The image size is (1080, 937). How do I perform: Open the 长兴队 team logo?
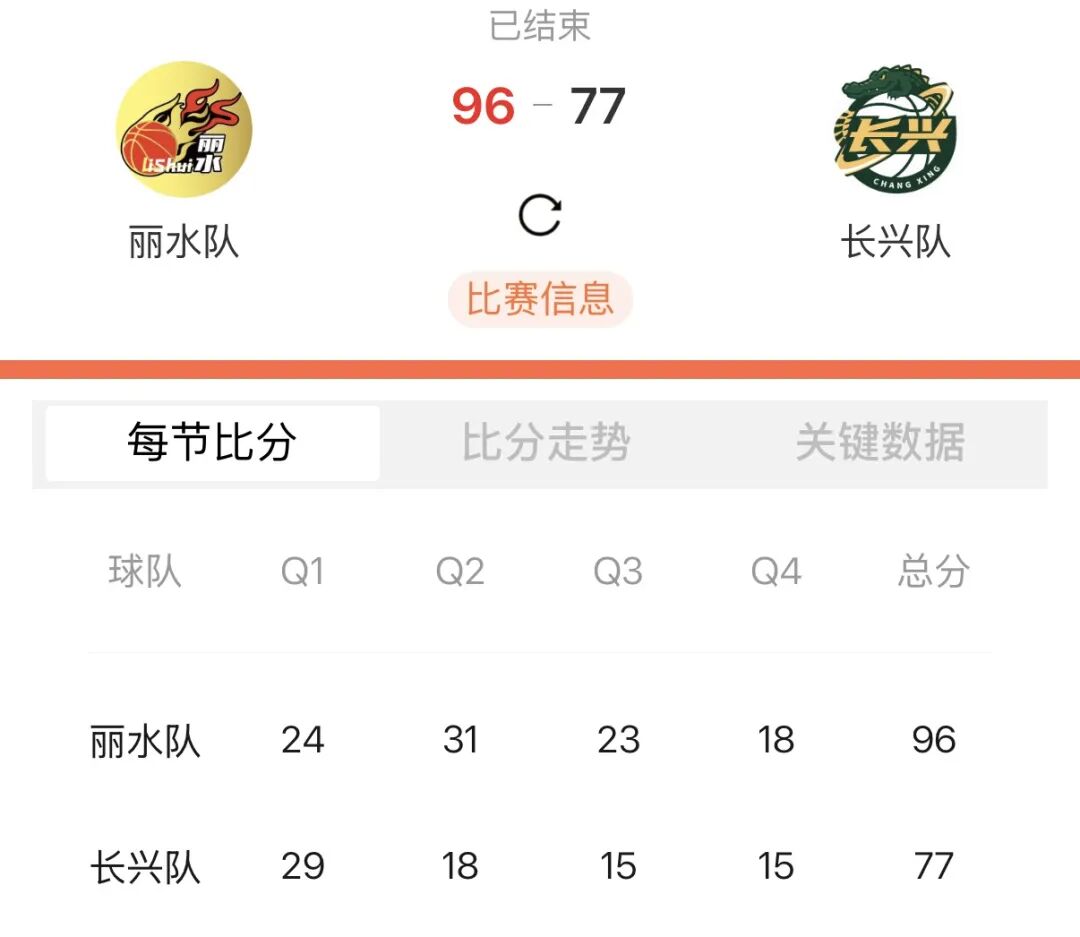895,129
